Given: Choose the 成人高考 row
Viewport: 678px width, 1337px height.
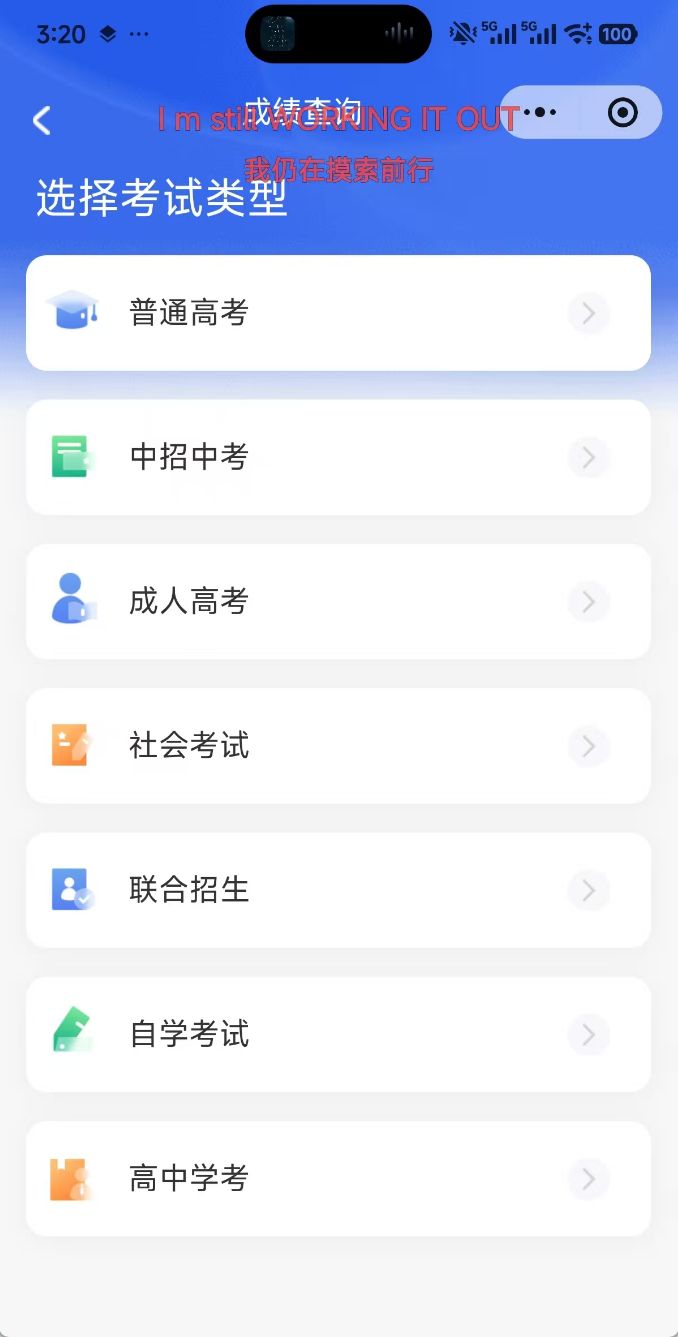Looking at the screenshot, I should (x=338, y=601).
